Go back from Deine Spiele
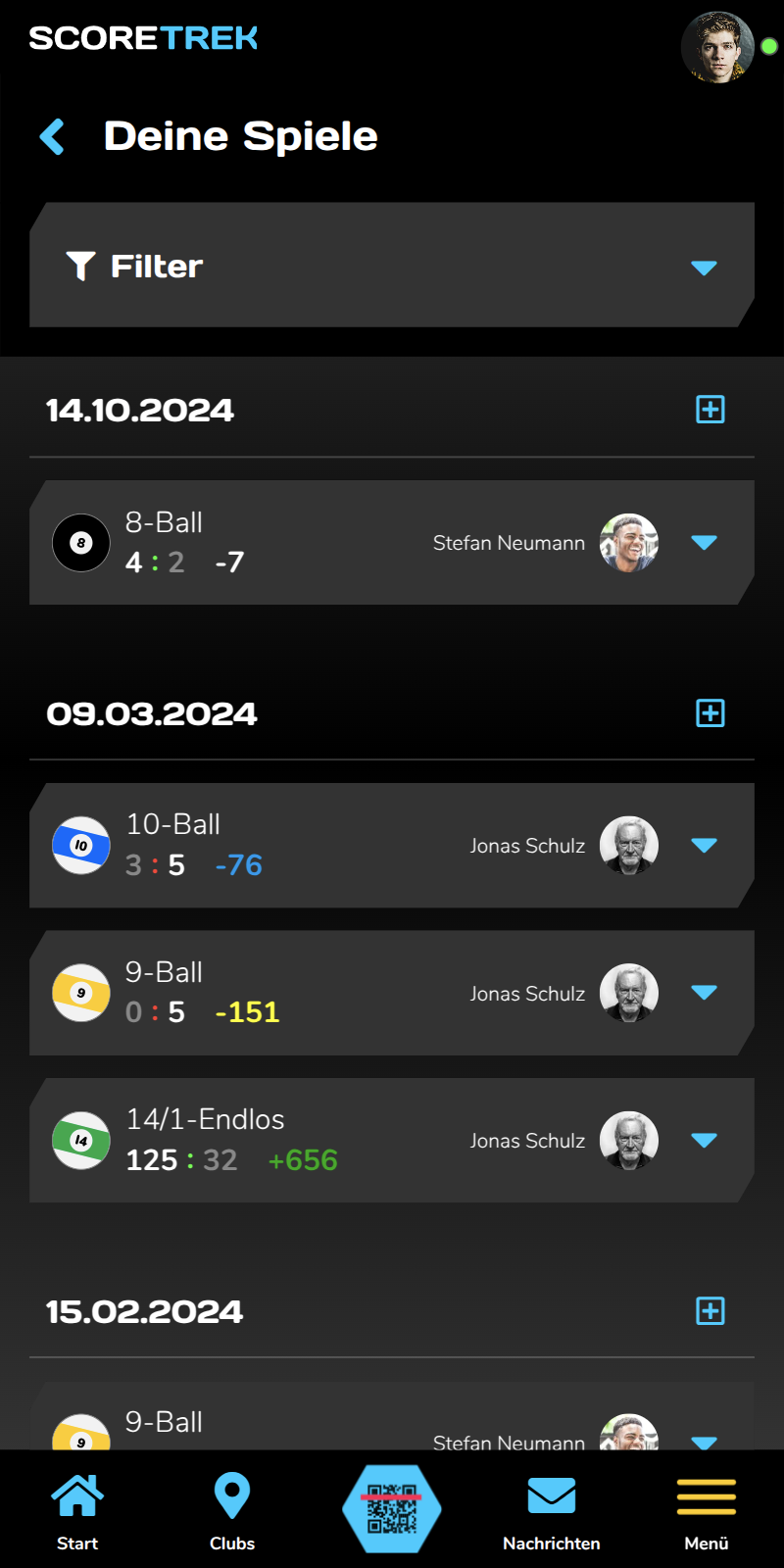 click(x=53, y=137)
